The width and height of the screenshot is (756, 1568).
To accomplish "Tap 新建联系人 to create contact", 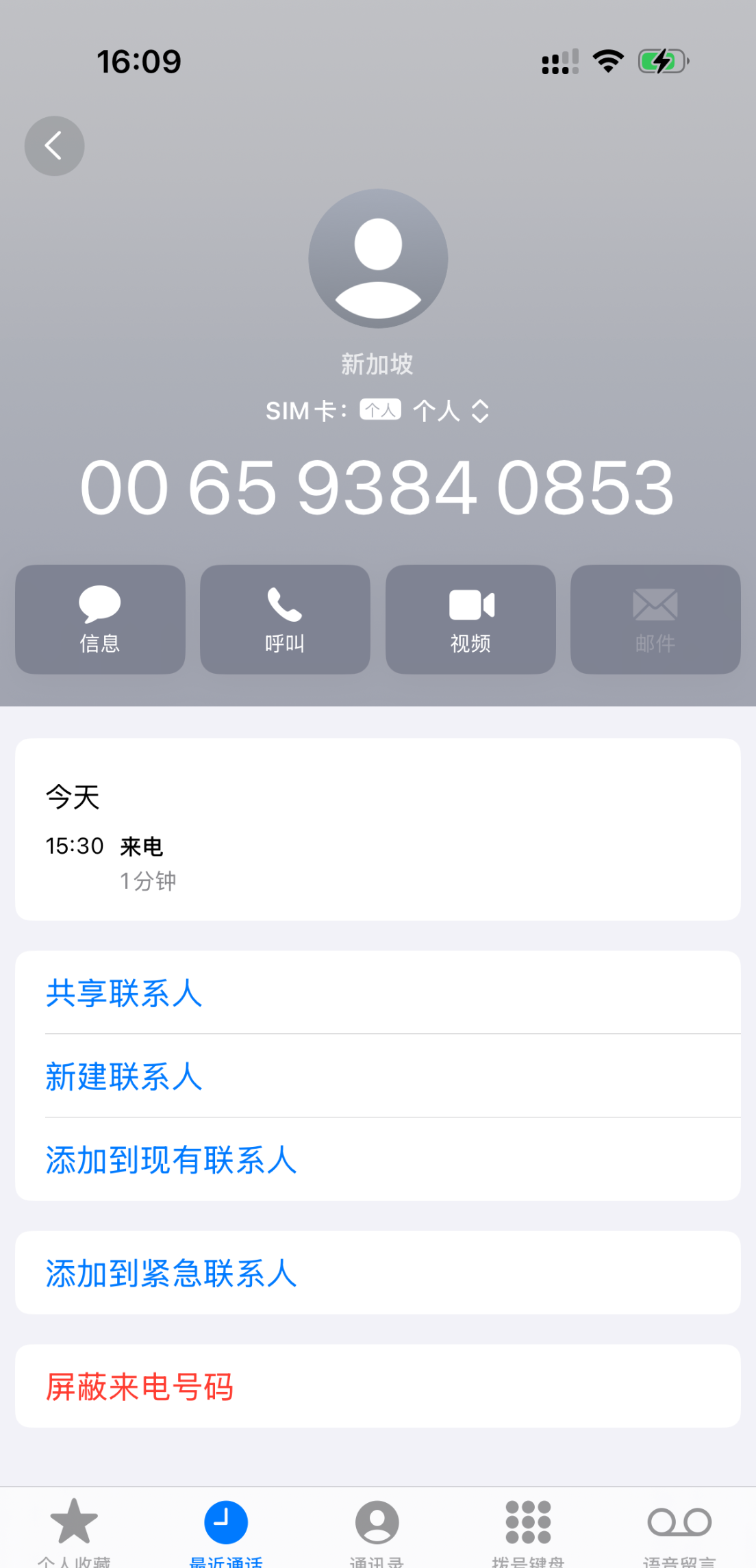I will click(x=124, y=1076).
